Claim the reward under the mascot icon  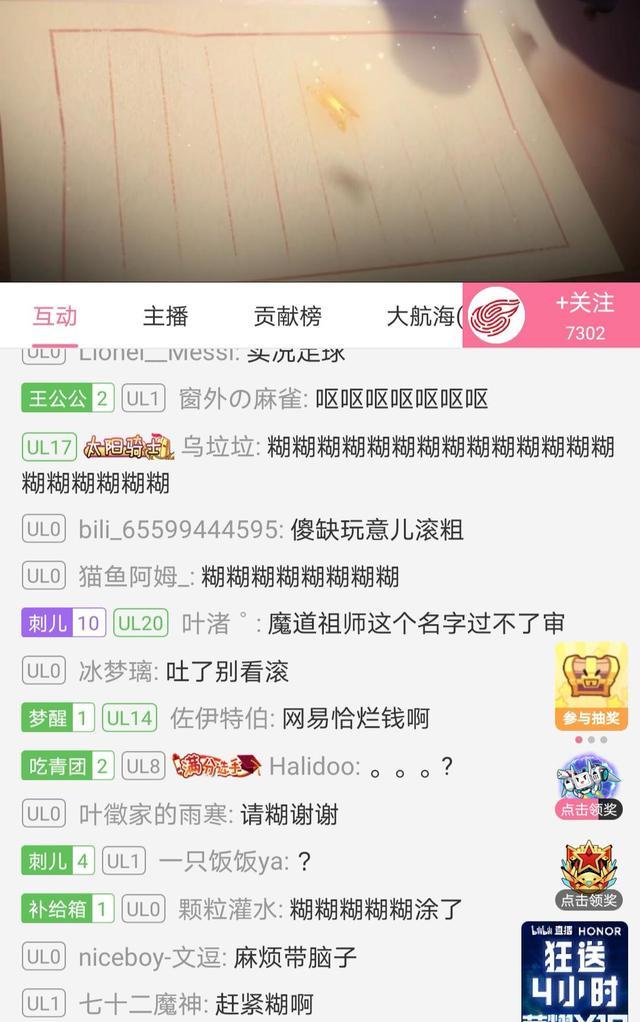click(589, 787)
